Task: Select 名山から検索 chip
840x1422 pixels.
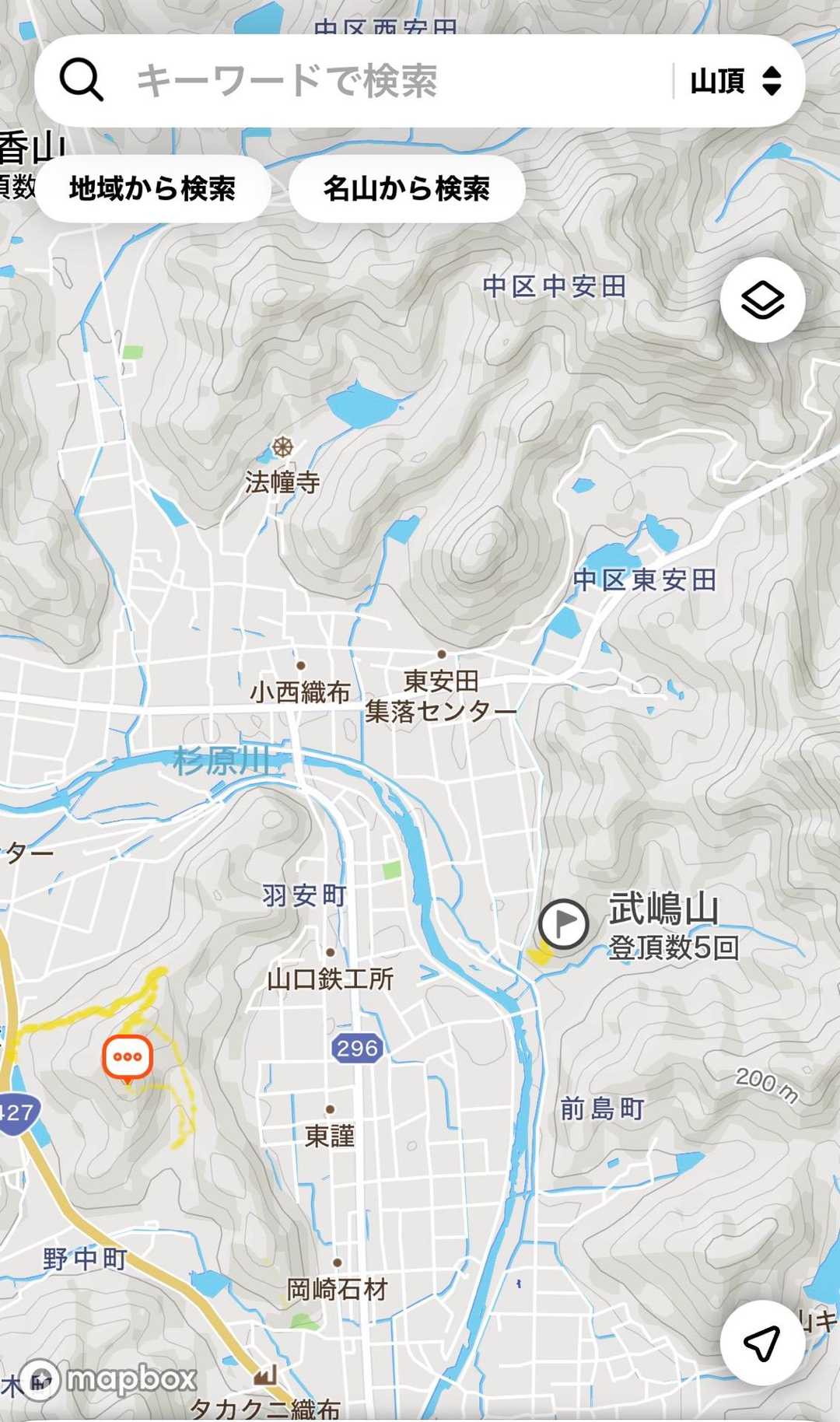Action: (x=407, y=189)
